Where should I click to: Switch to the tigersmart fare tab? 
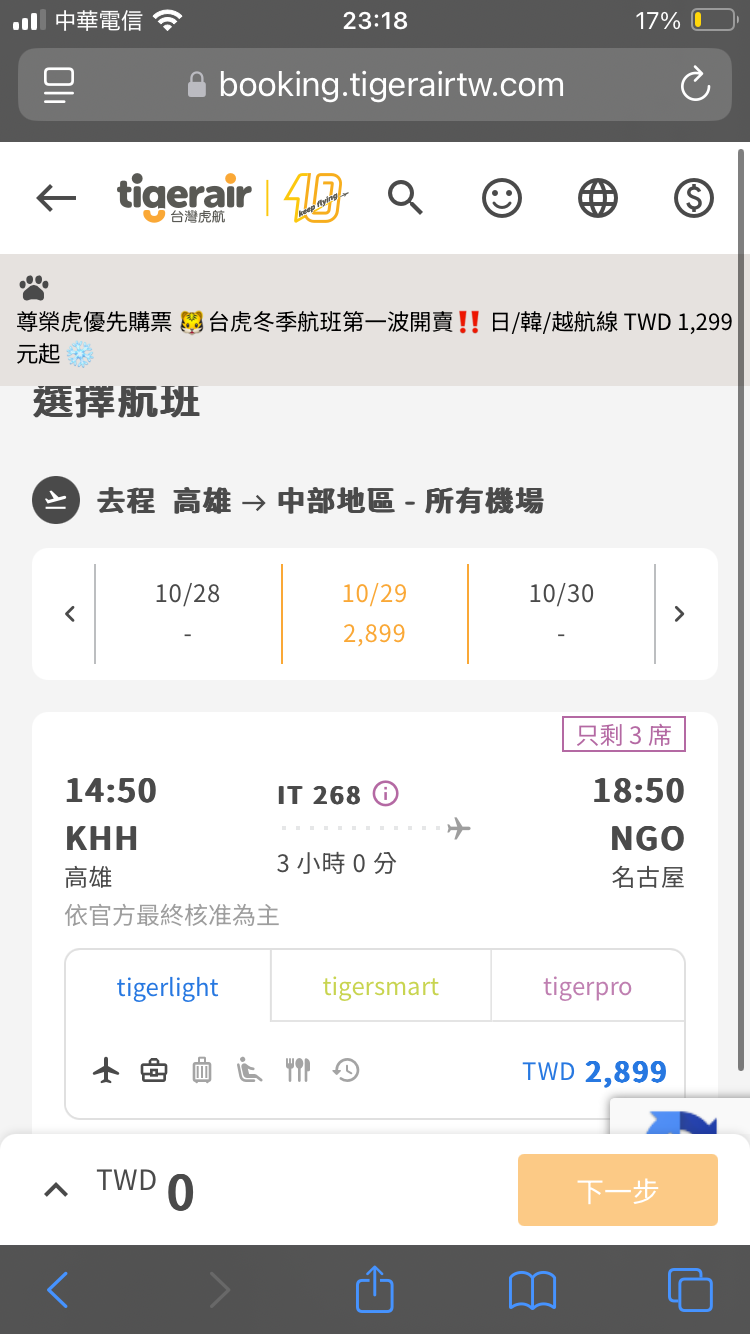(x=381, y=986)
